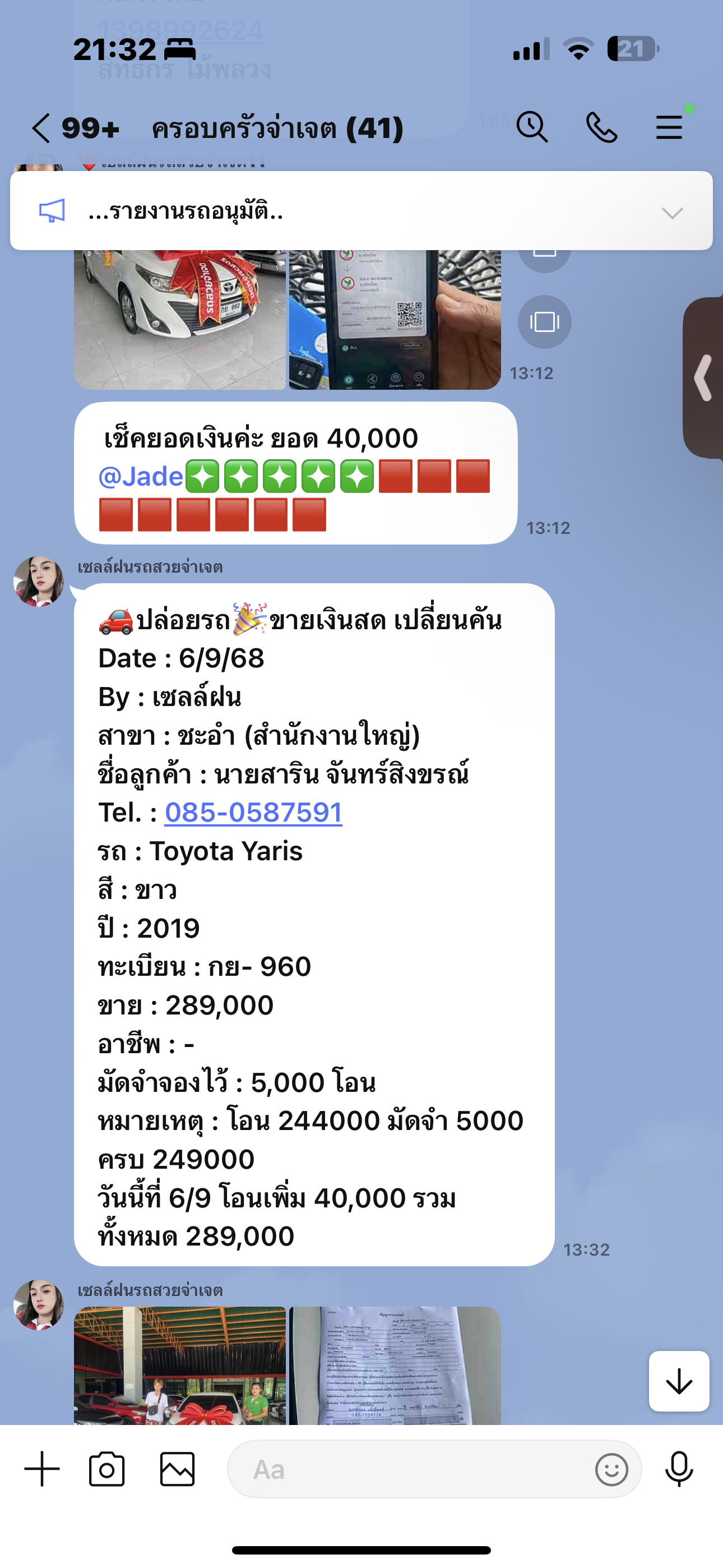Go back to the chat list
Image resolution: width=723 pixels, height=1568 pixels.
point(41,128)
